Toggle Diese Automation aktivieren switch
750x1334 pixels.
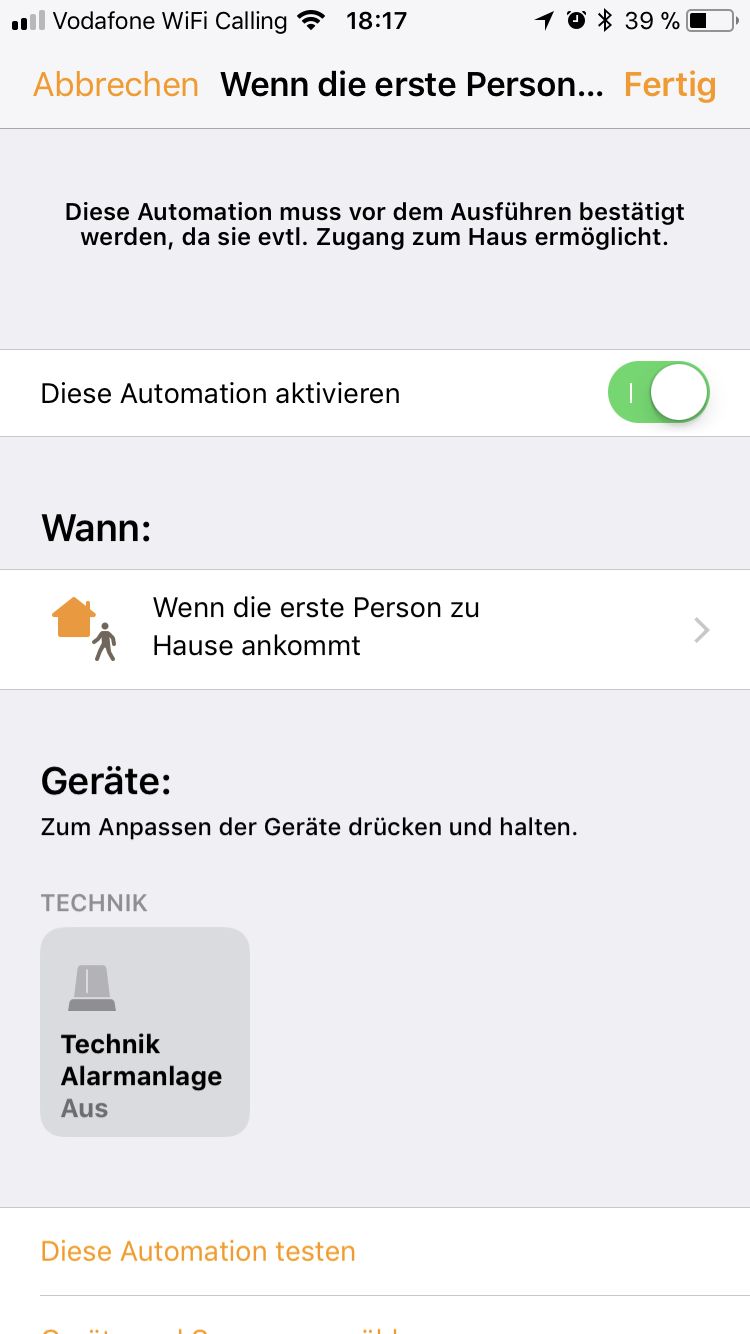point(658,393)
